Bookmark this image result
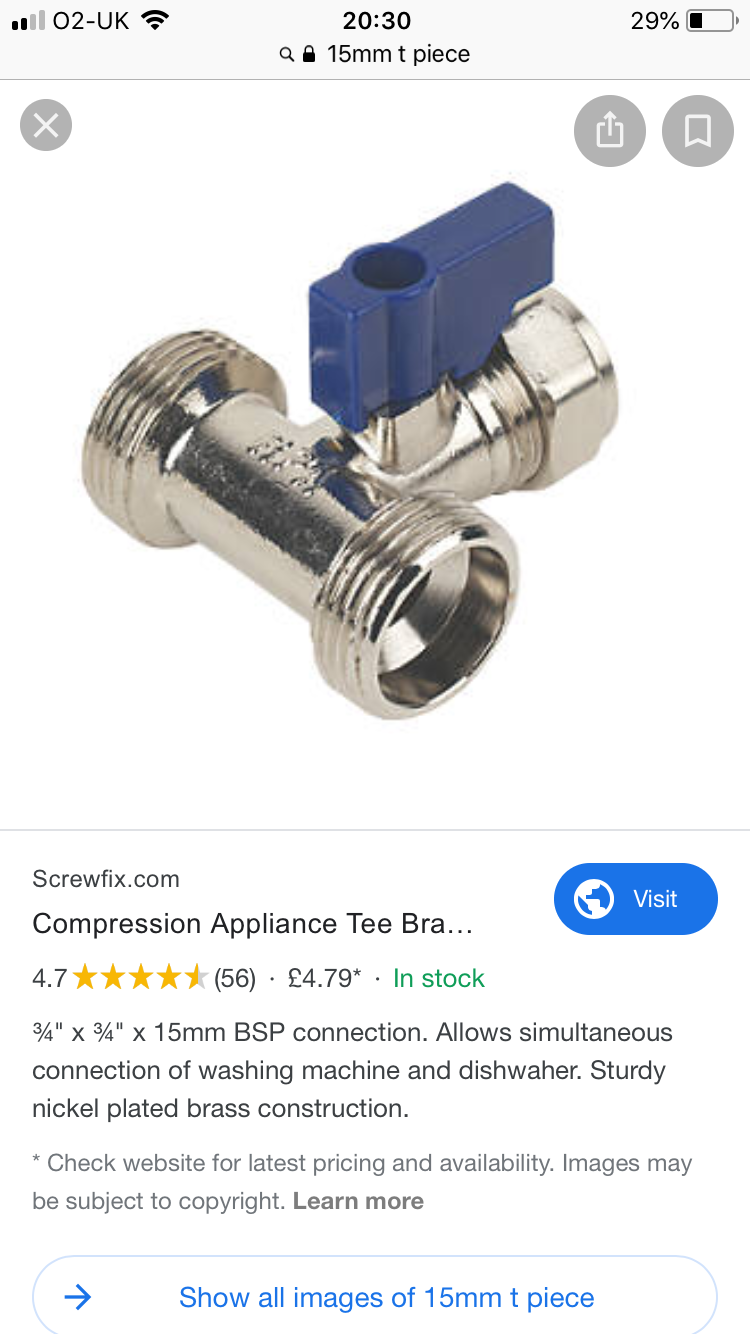 coord(697,130)
